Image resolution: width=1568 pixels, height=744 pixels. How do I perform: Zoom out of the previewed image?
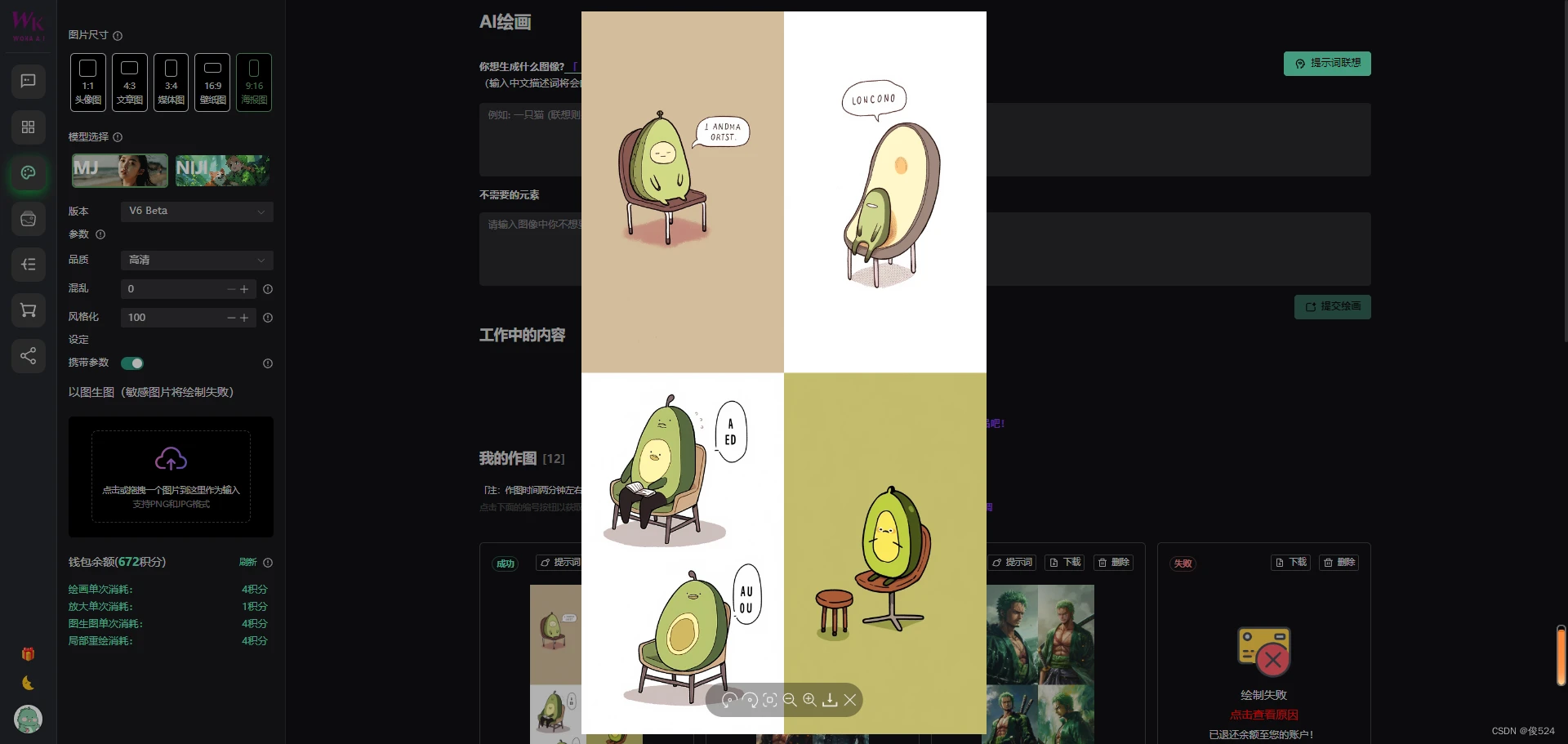(790, 700)
